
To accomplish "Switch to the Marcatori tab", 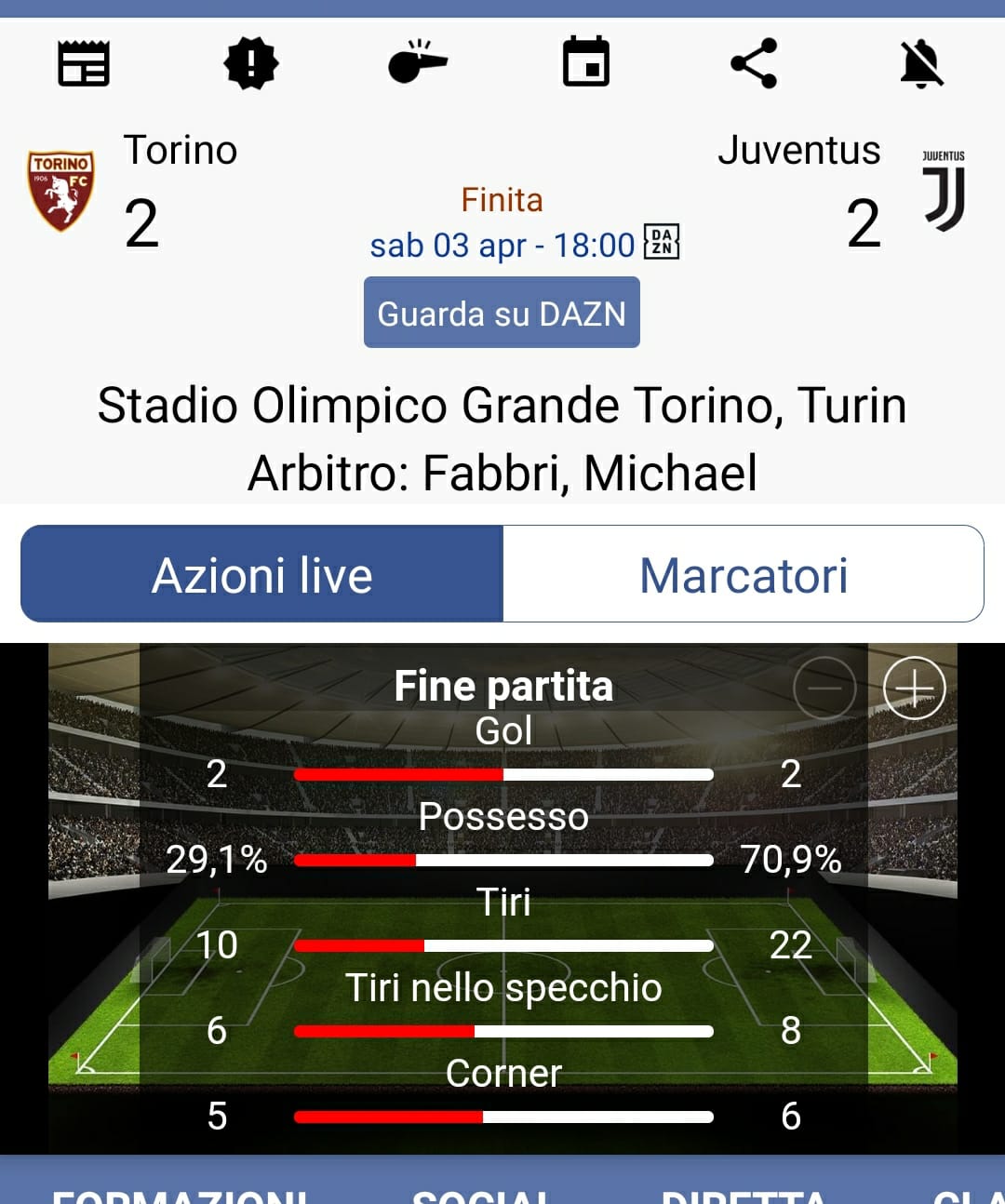I will [x=744, y=574].
